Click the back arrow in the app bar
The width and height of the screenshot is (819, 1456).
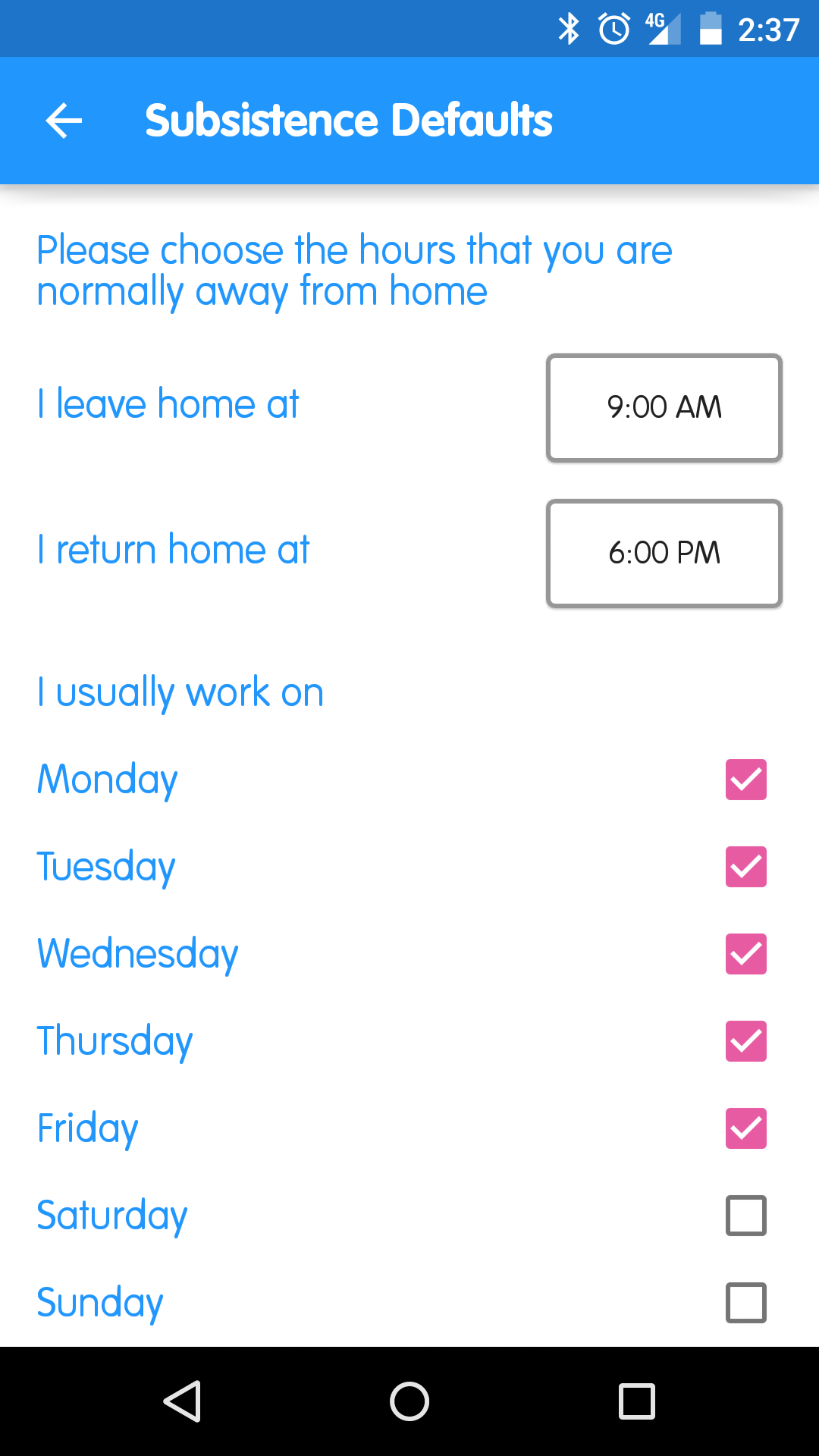pyautogui.click(x=63, y=120)
